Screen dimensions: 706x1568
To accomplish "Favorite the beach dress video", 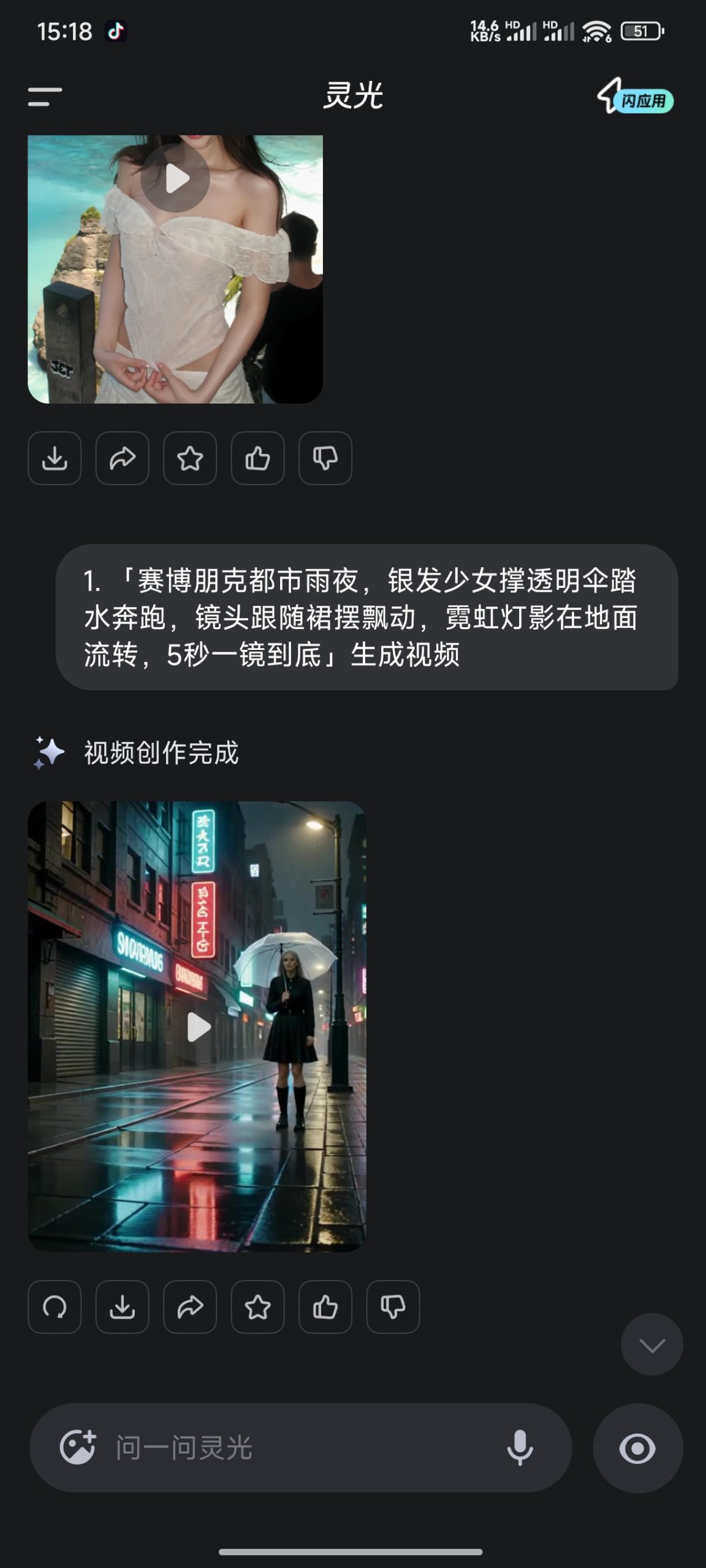I will pos(189,458).
